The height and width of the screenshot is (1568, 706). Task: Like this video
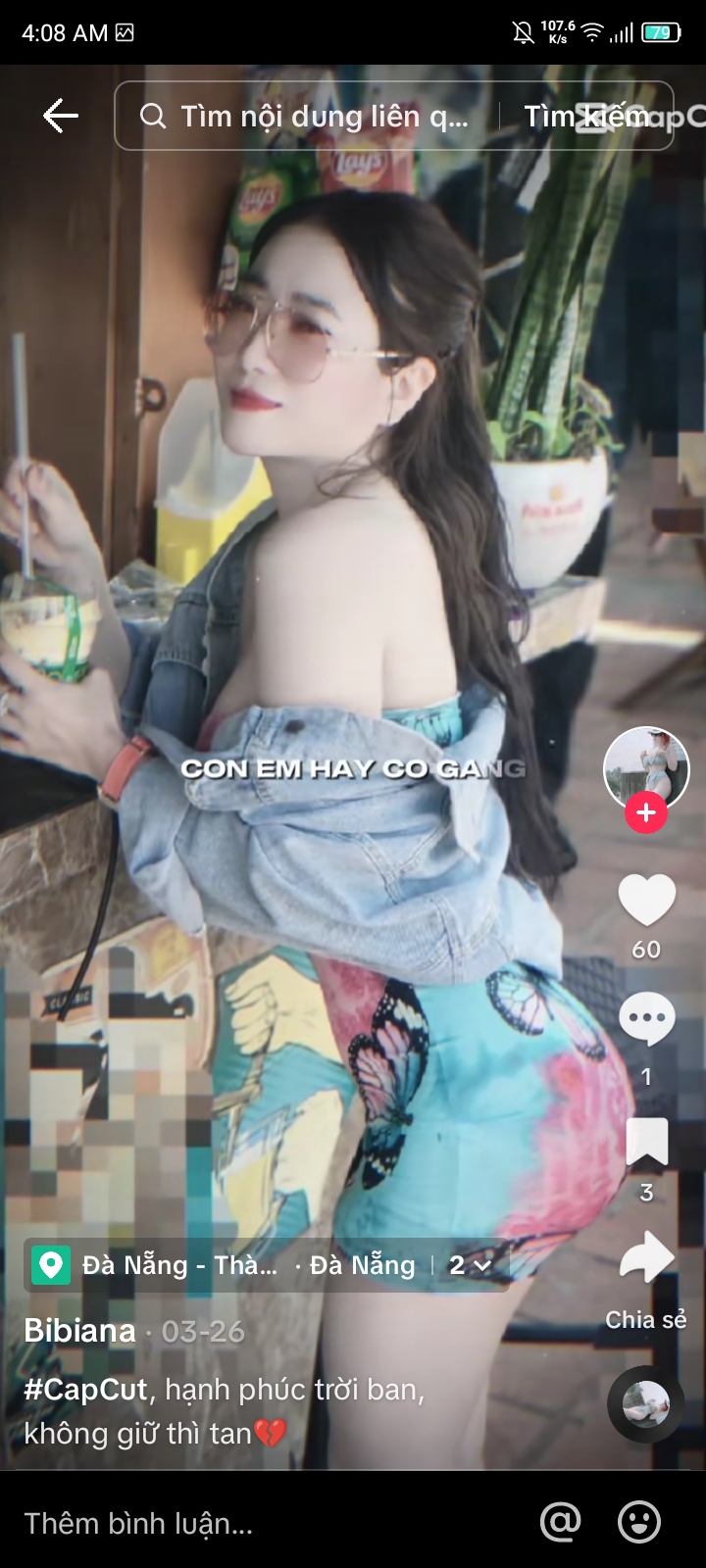coord(646,901)
